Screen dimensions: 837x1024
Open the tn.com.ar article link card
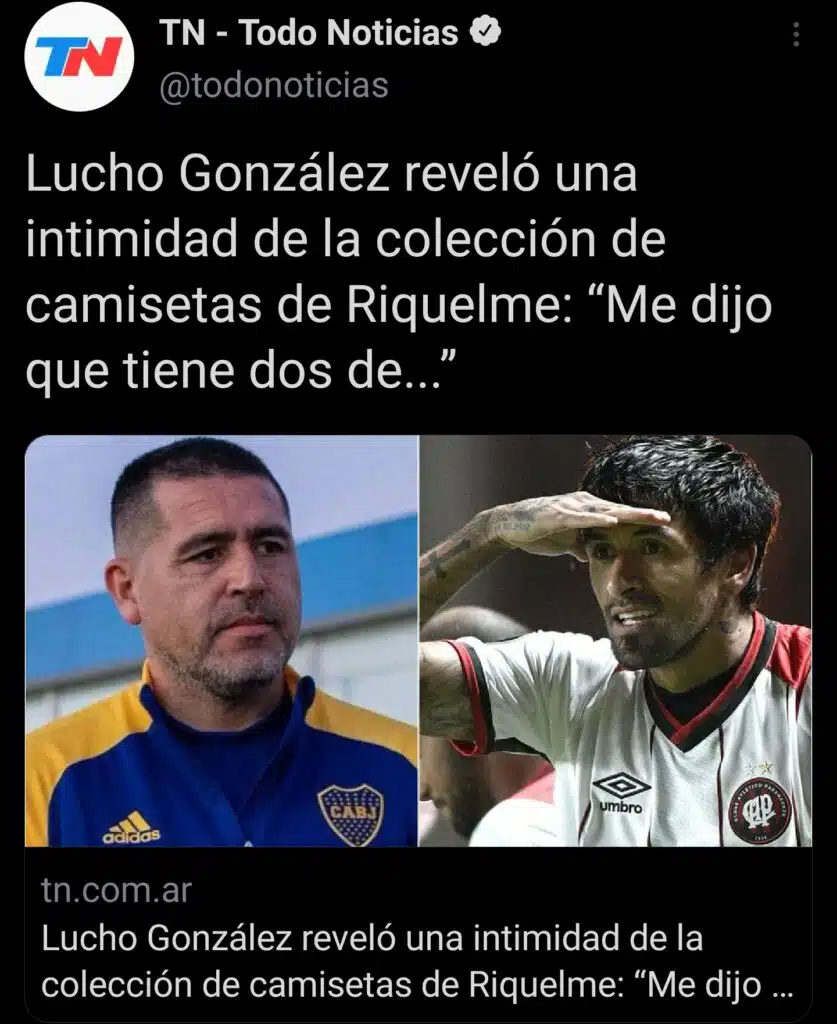pos(418,940)
